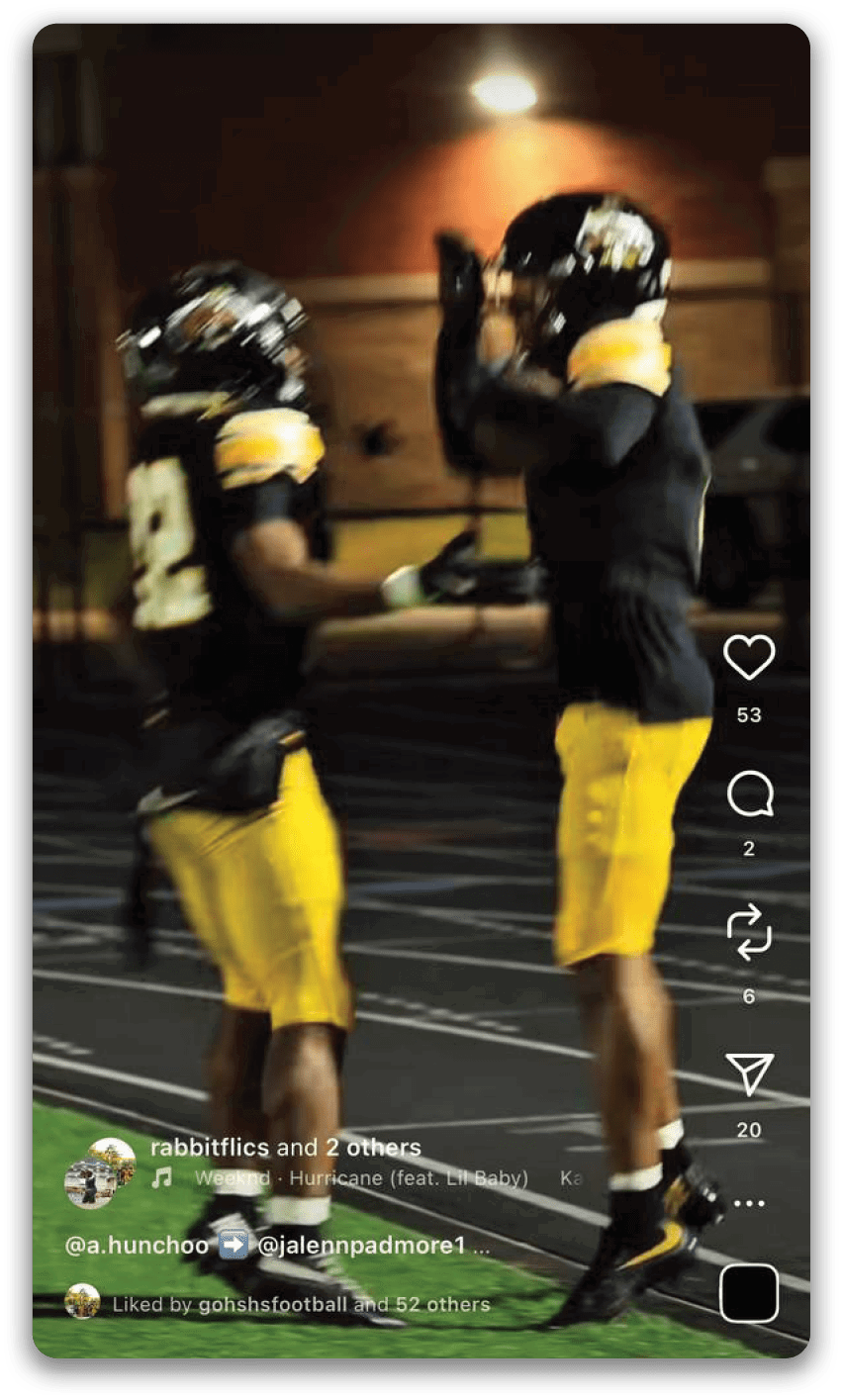Share the reel via the paper plane icon
The image size is (843, 1400).
pos(749,1074)
